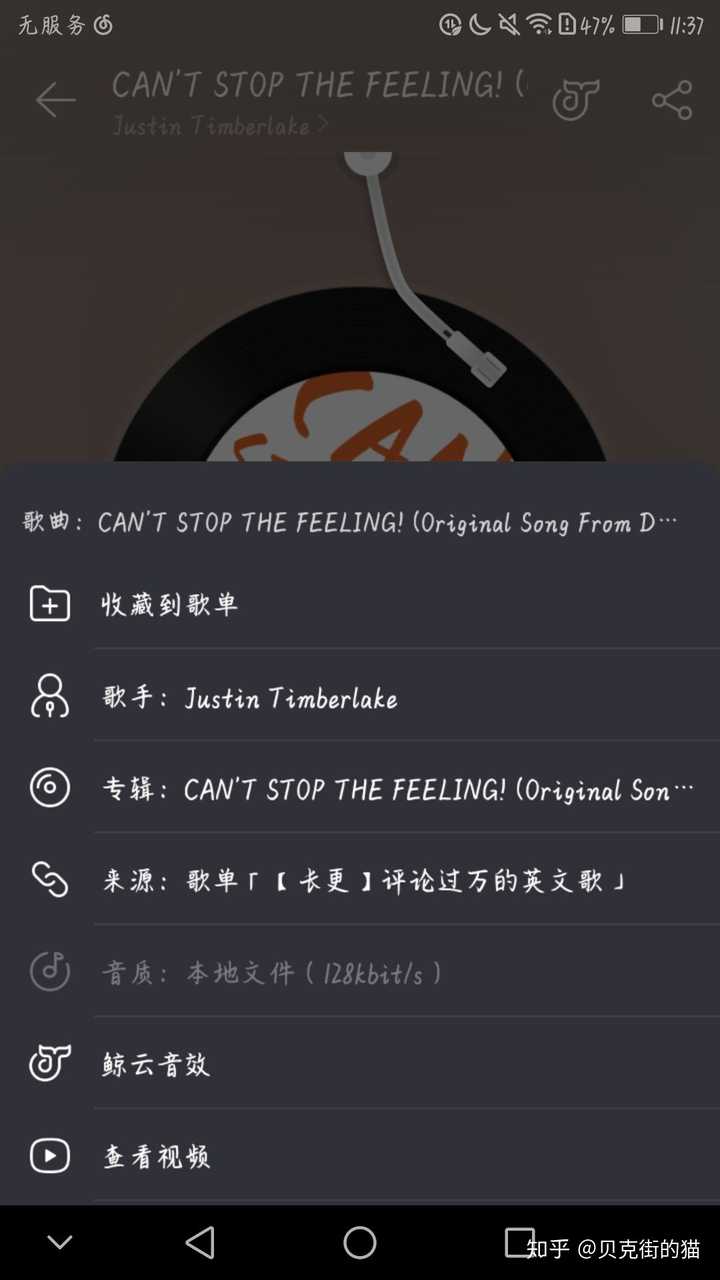This screenshot has height=1280, width=720.
Task: Select 查看视频 to view the video
Action: [x=155, y=1156]
